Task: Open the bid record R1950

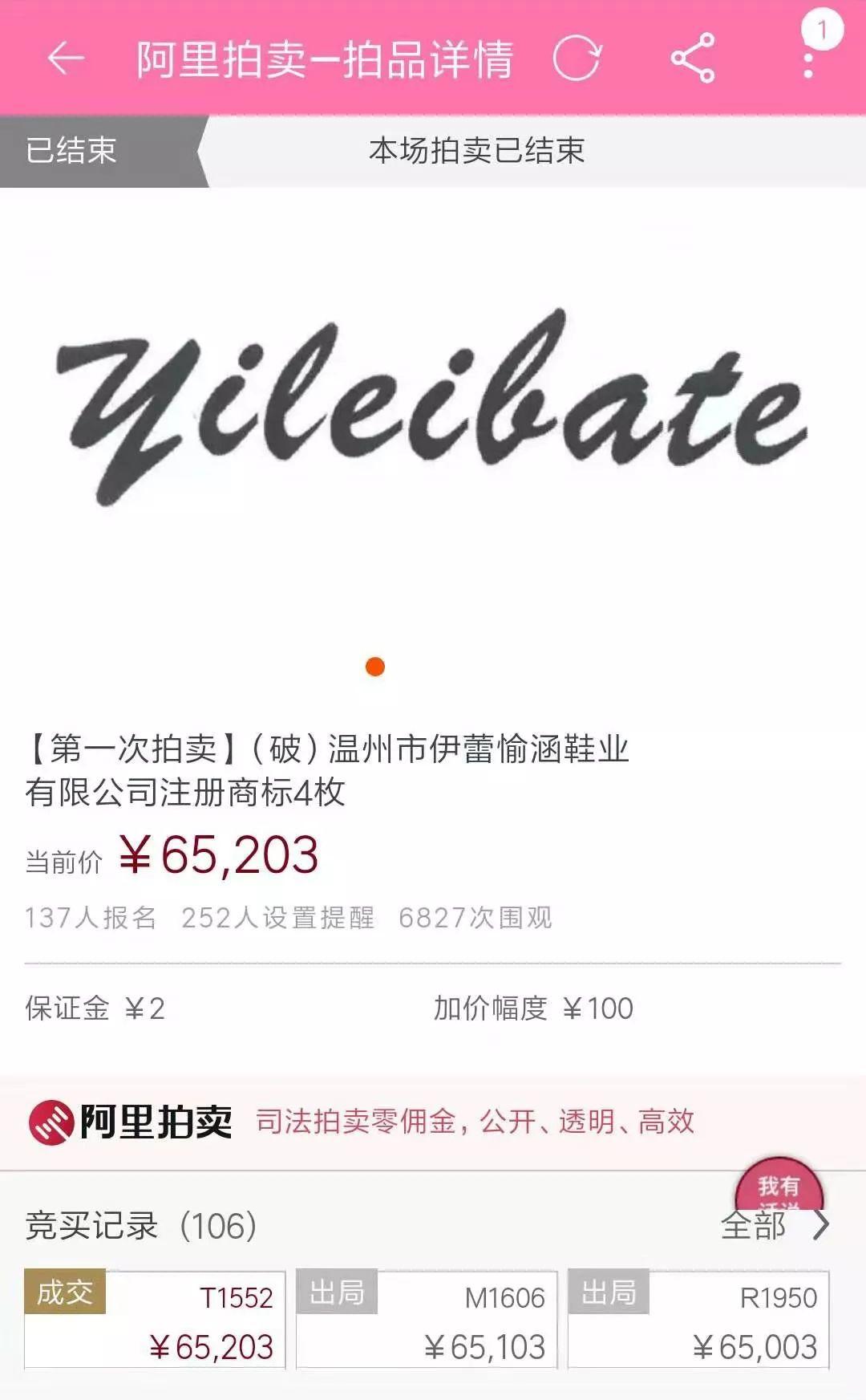Action: (698, 1320)
